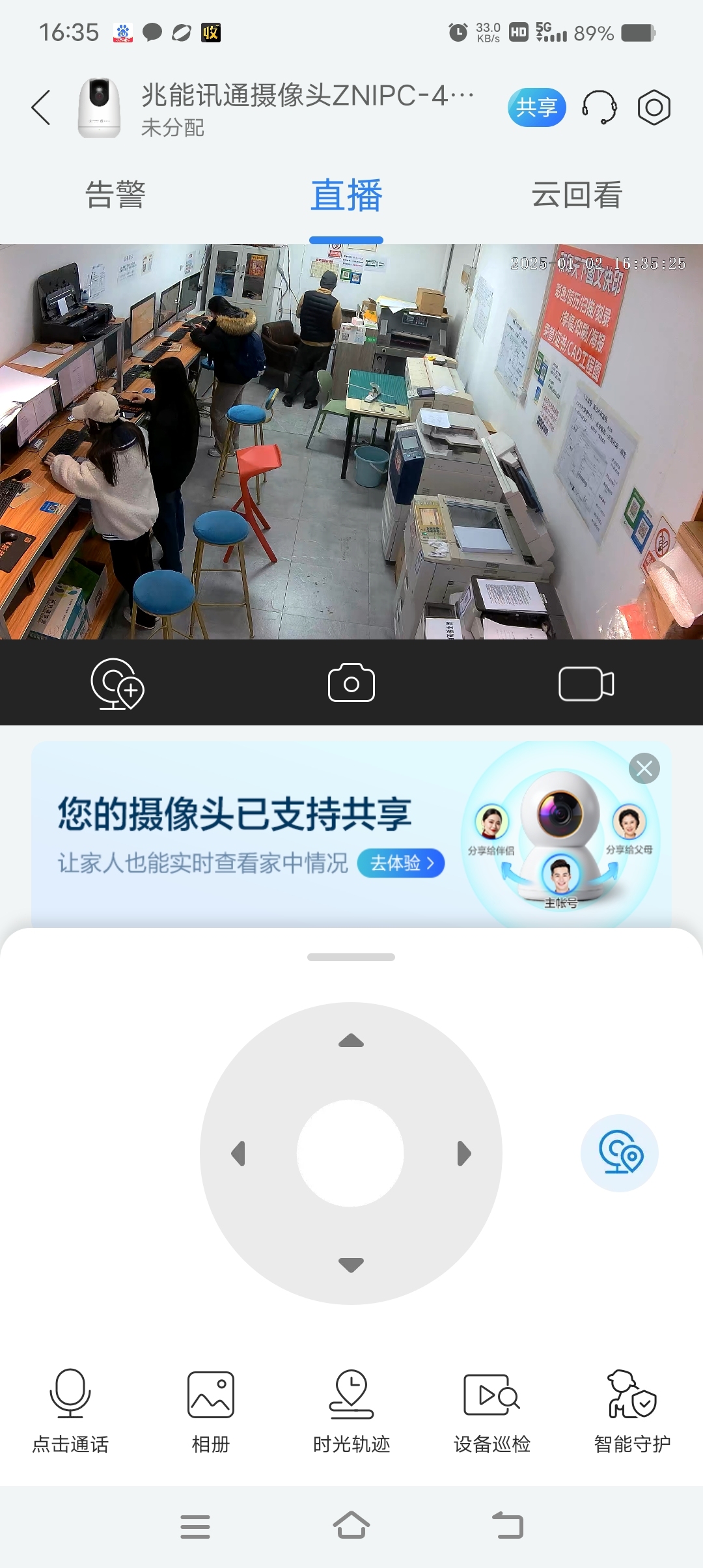Screen dimensions: 703x1568
Task: Pan camera right with the right arrow
Action: 463,1153
